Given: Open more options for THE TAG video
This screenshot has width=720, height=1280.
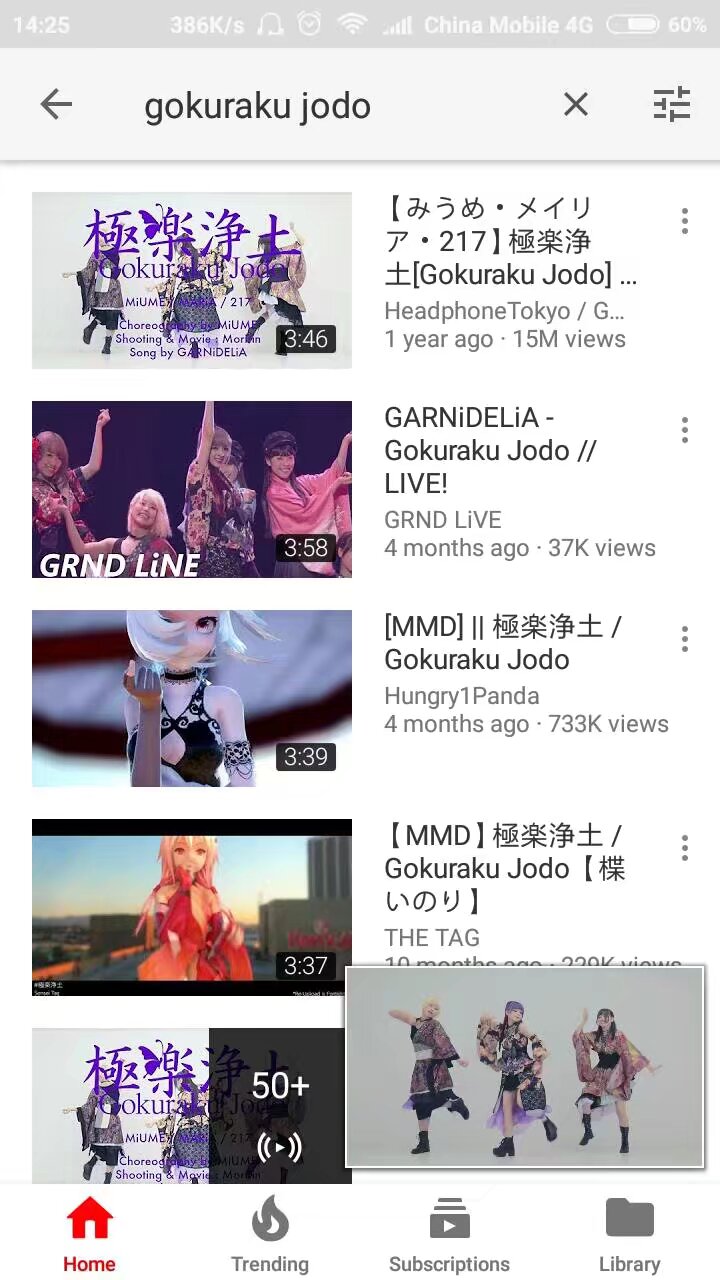Looking at the screenshot, I should point(684,848).
